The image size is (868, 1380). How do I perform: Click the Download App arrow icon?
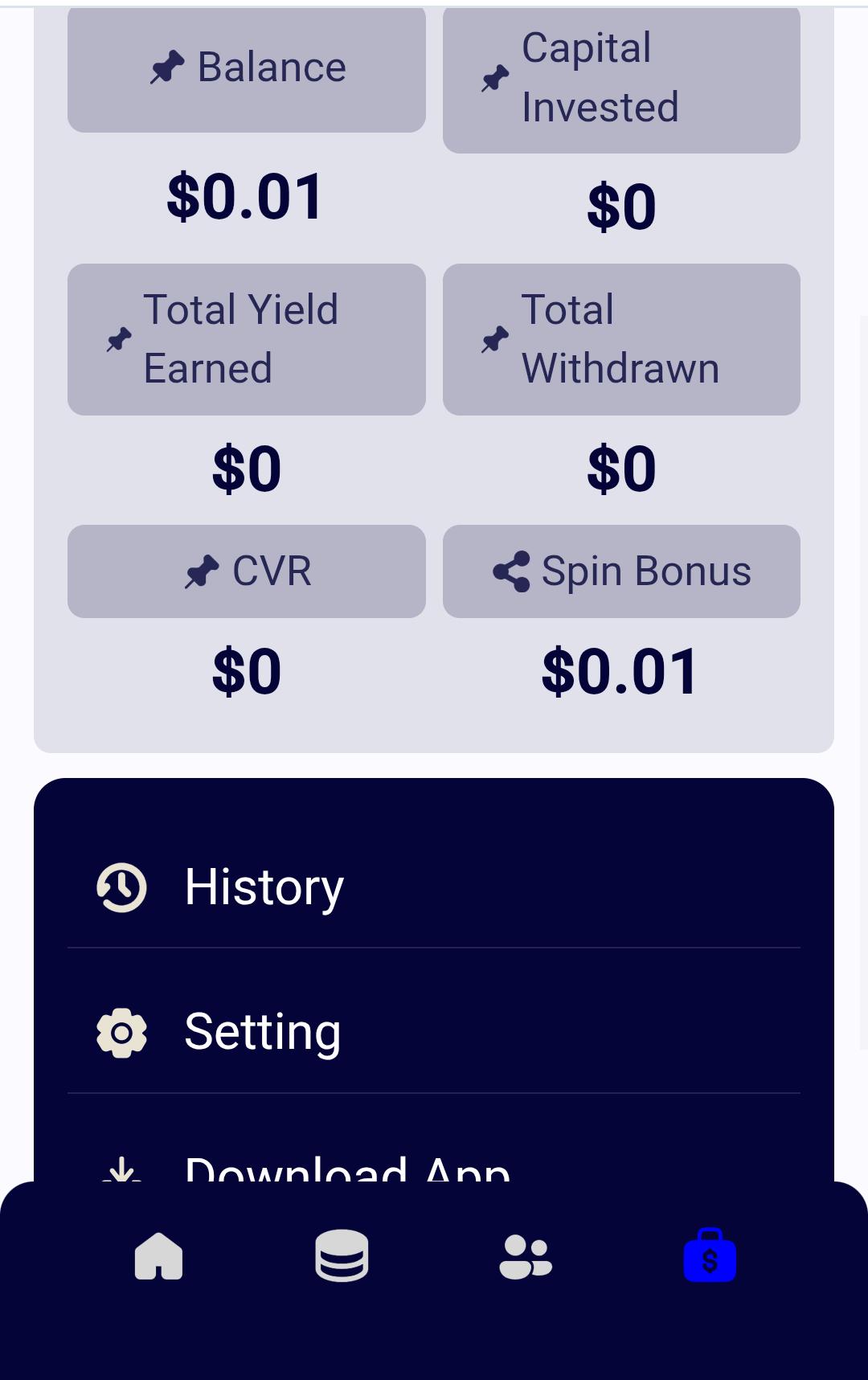[122, 1172]
